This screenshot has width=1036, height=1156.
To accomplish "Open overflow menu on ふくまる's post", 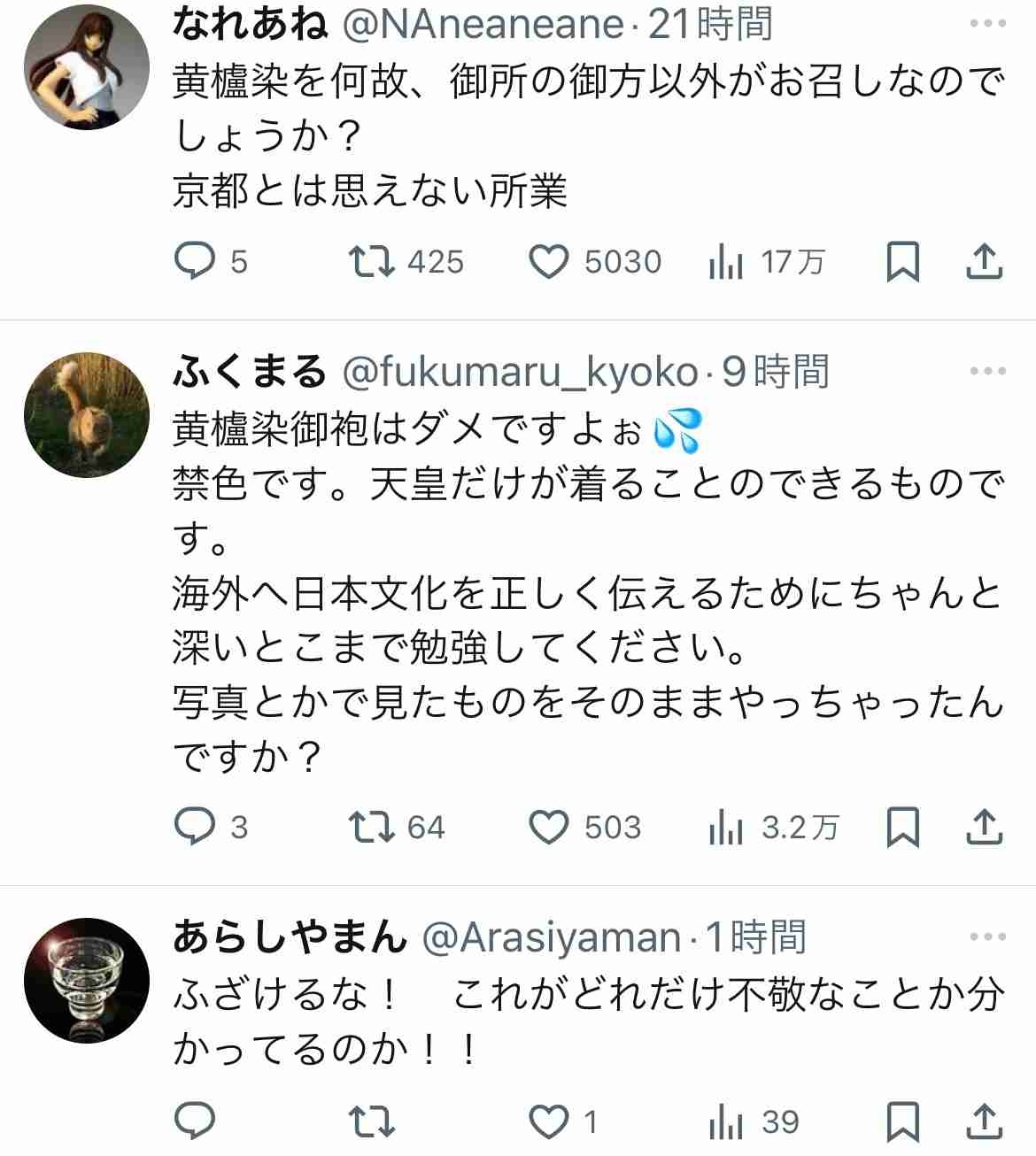I will [987, 372].
